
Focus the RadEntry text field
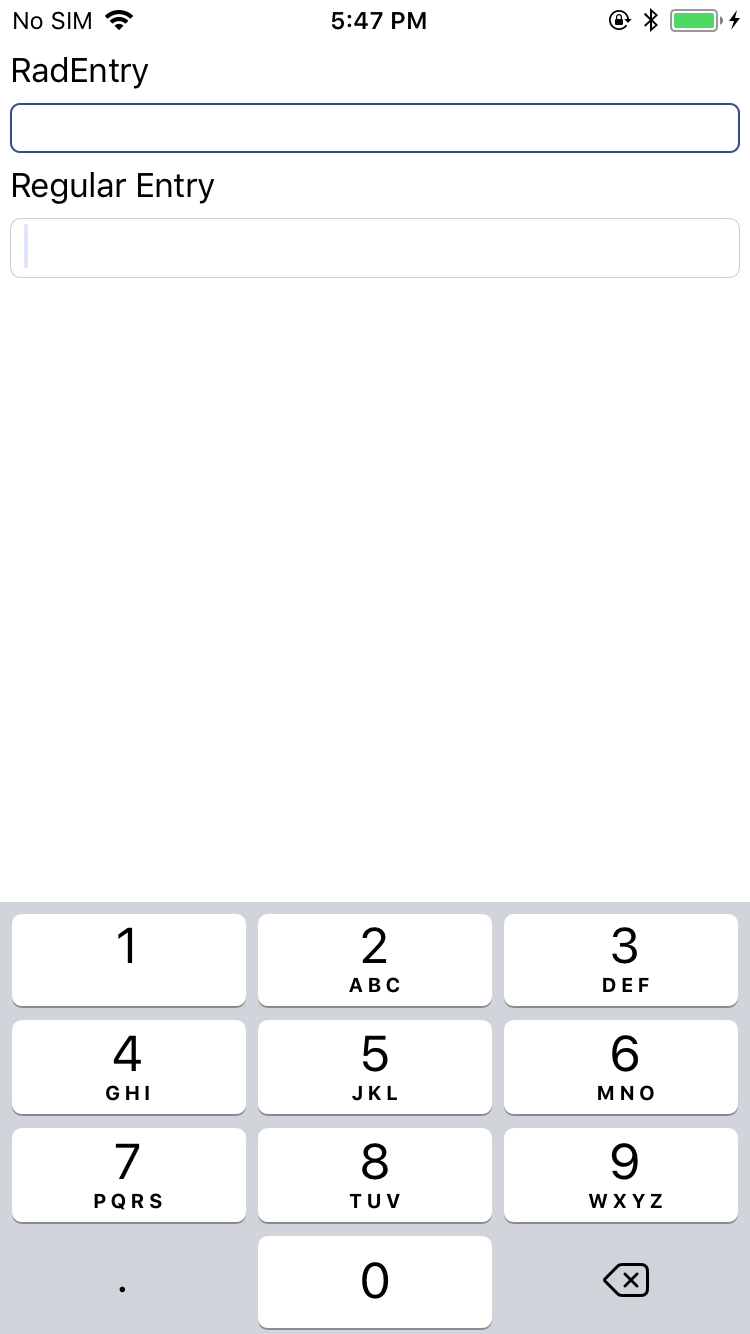pos(374,128)
